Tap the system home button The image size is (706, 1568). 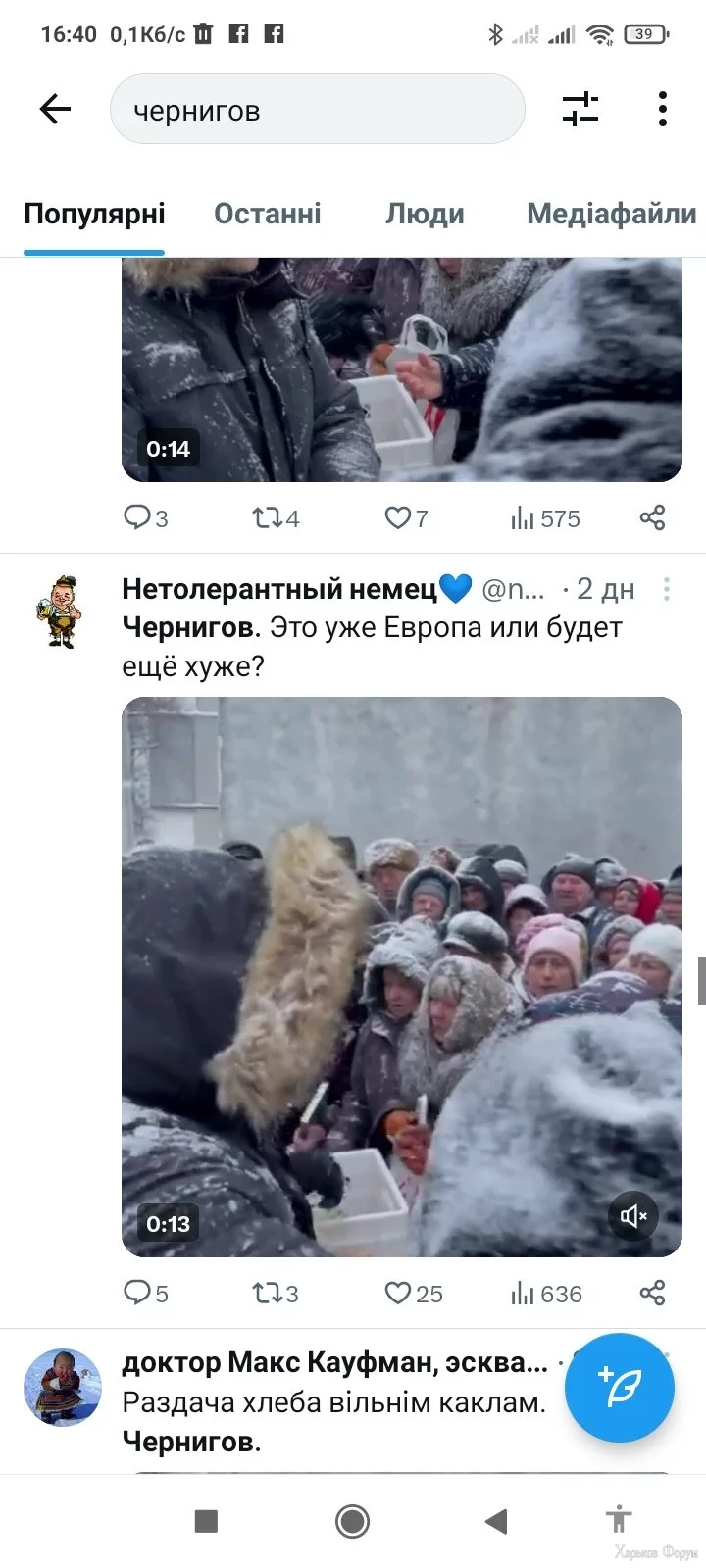click(352, 1521)
